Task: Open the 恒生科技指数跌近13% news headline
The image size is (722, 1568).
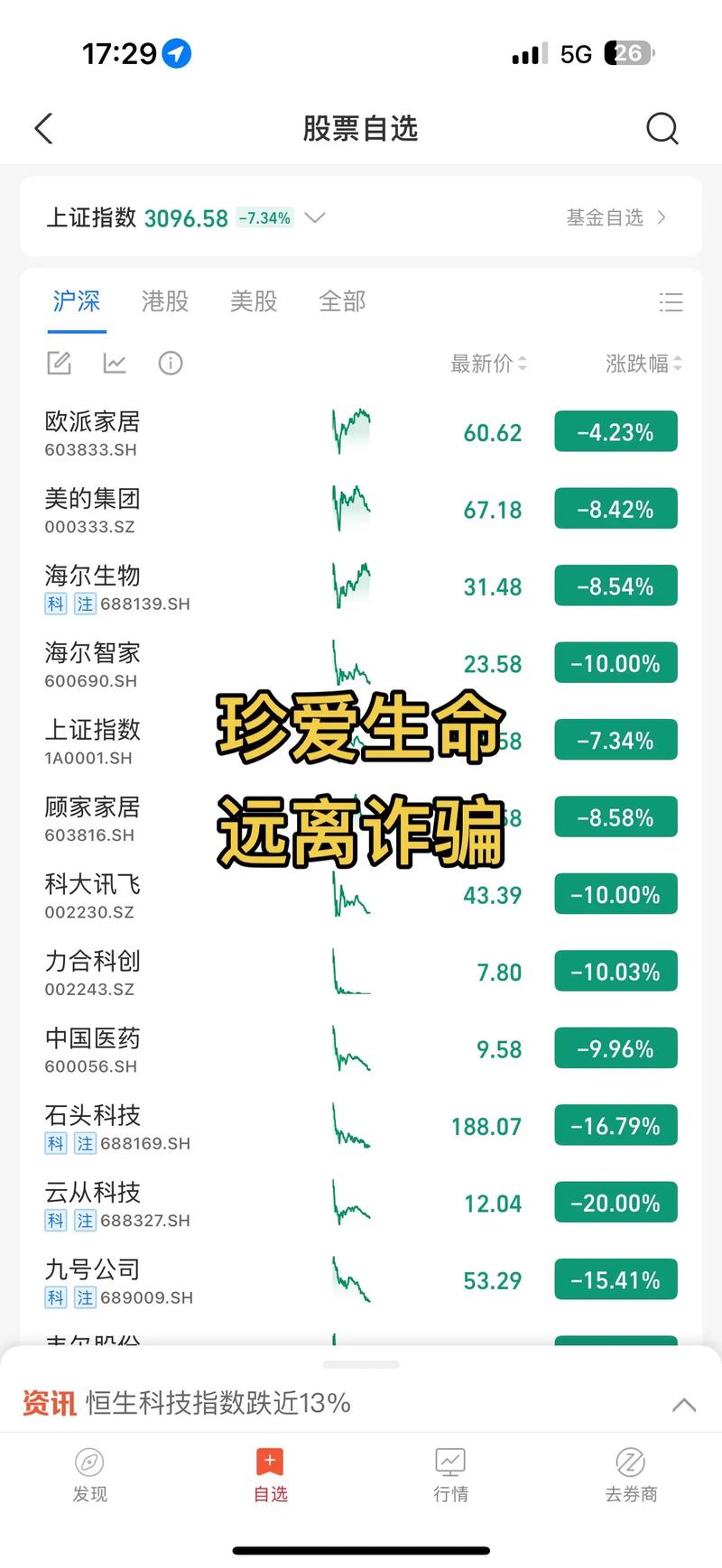Action: point(217,1404)
